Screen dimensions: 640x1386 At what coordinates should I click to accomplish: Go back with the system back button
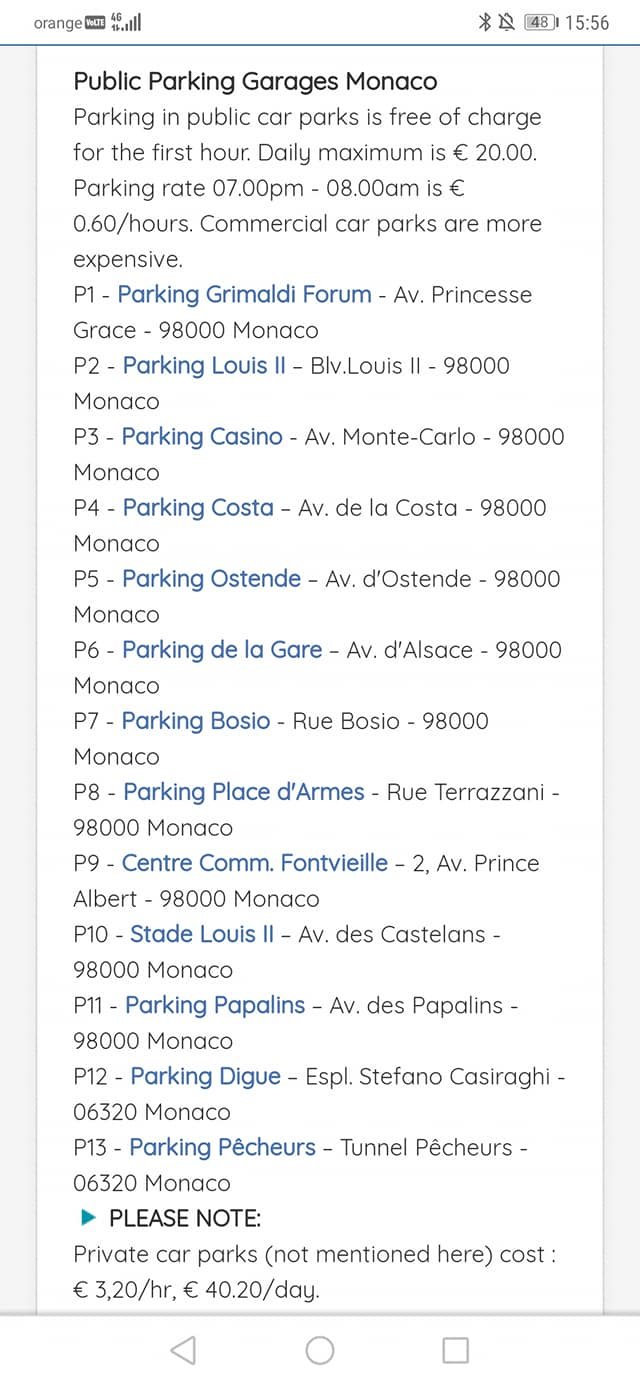183,1350
